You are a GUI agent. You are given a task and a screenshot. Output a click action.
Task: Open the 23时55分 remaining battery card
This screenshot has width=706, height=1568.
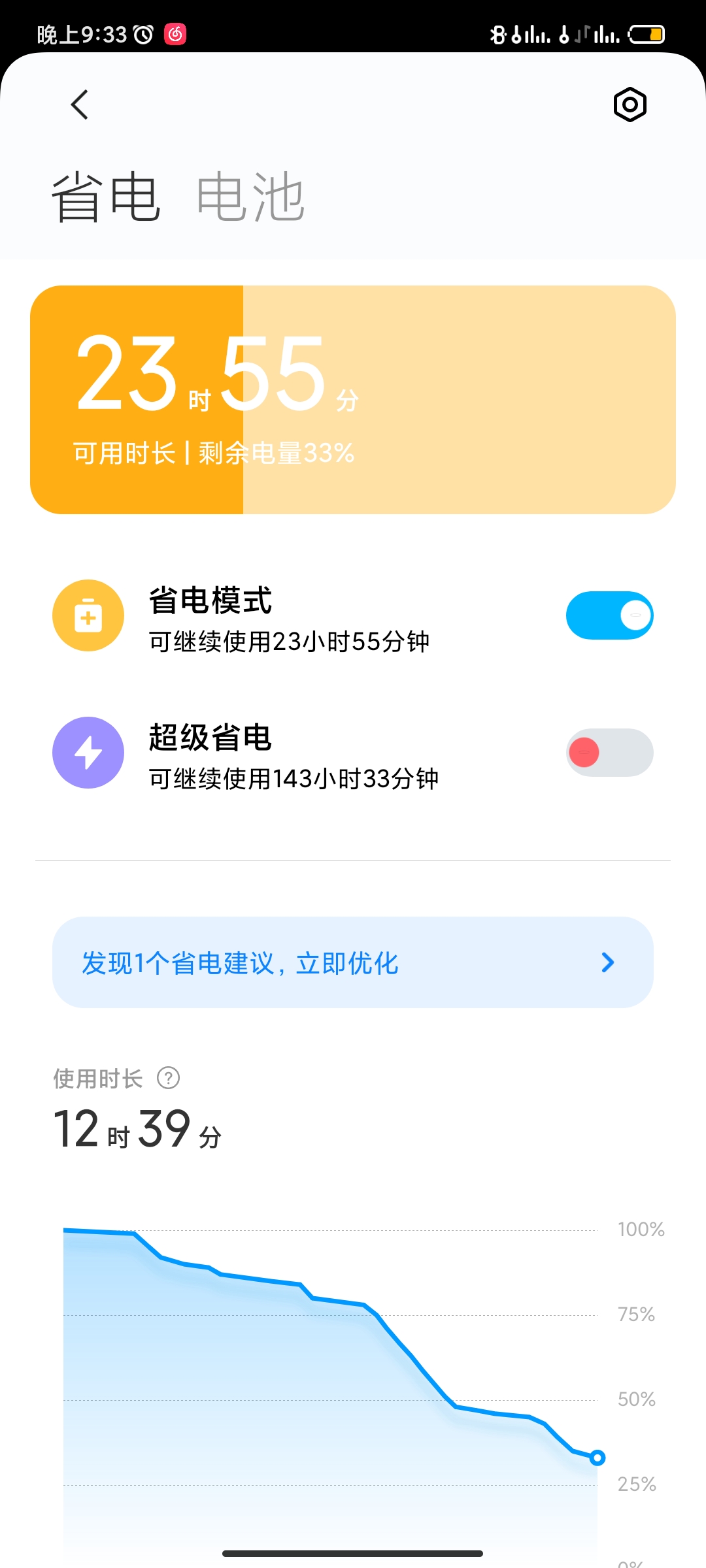[353, 400]
